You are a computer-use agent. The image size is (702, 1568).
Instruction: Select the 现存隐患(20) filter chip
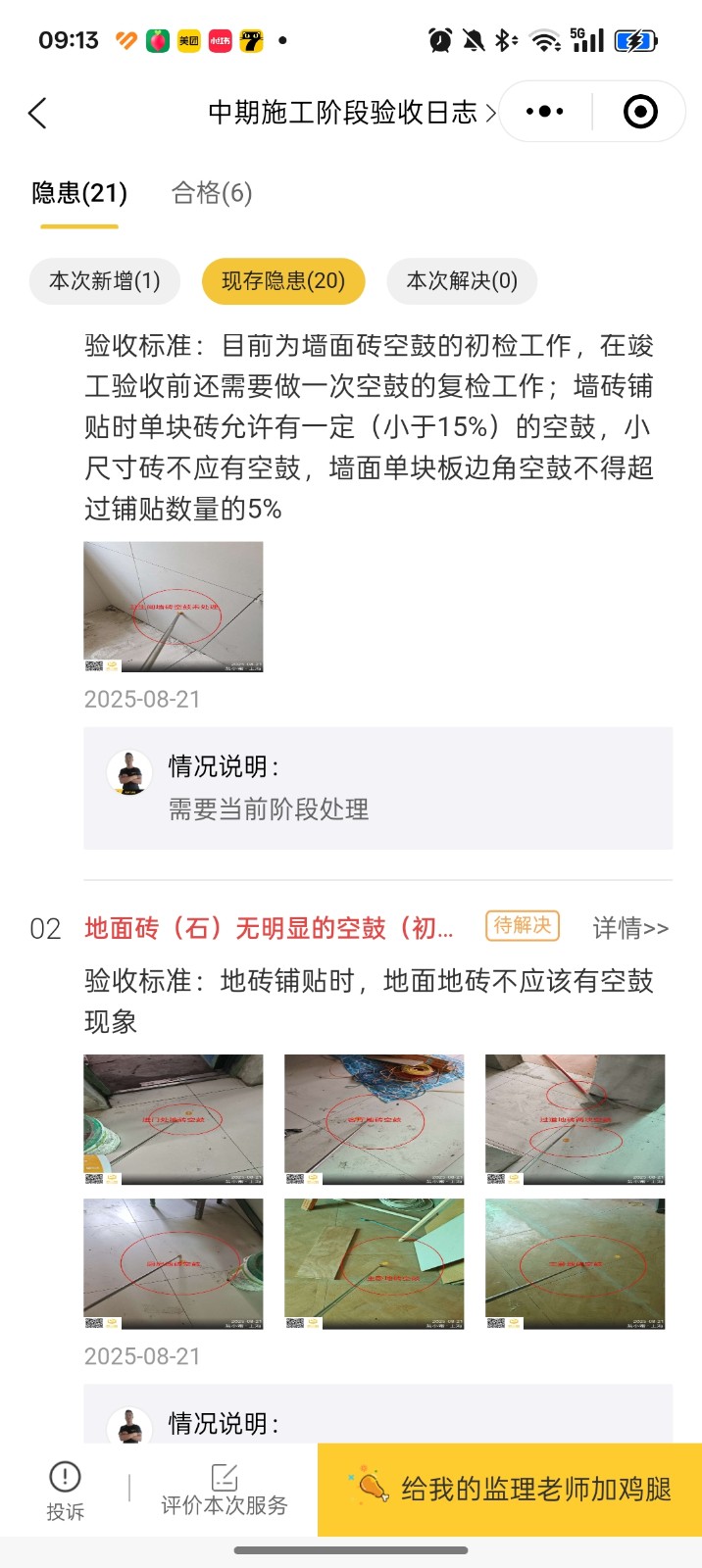click(283, 281)
